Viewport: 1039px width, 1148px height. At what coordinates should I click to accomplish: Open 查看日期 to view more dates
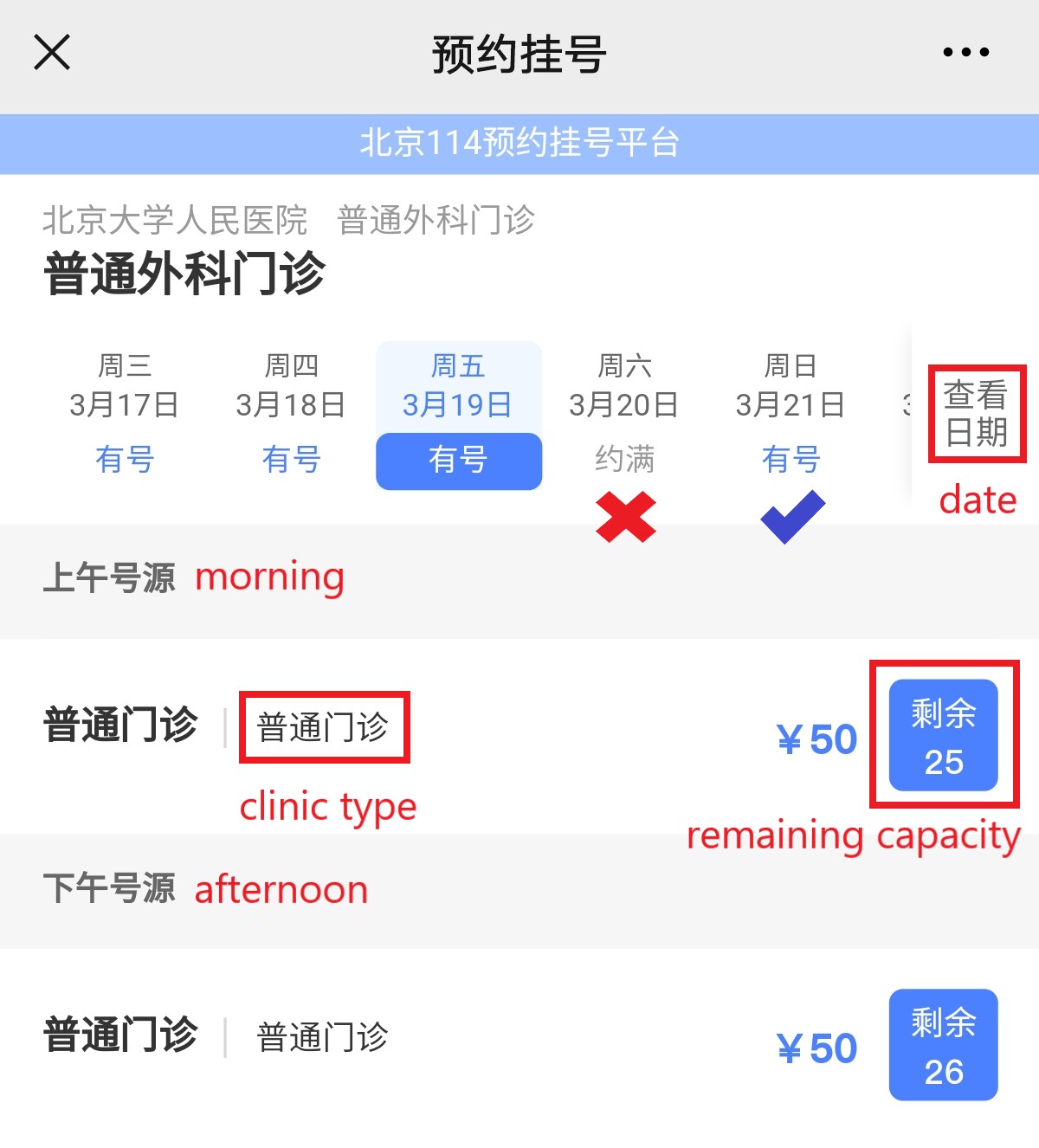coord(976,414)
